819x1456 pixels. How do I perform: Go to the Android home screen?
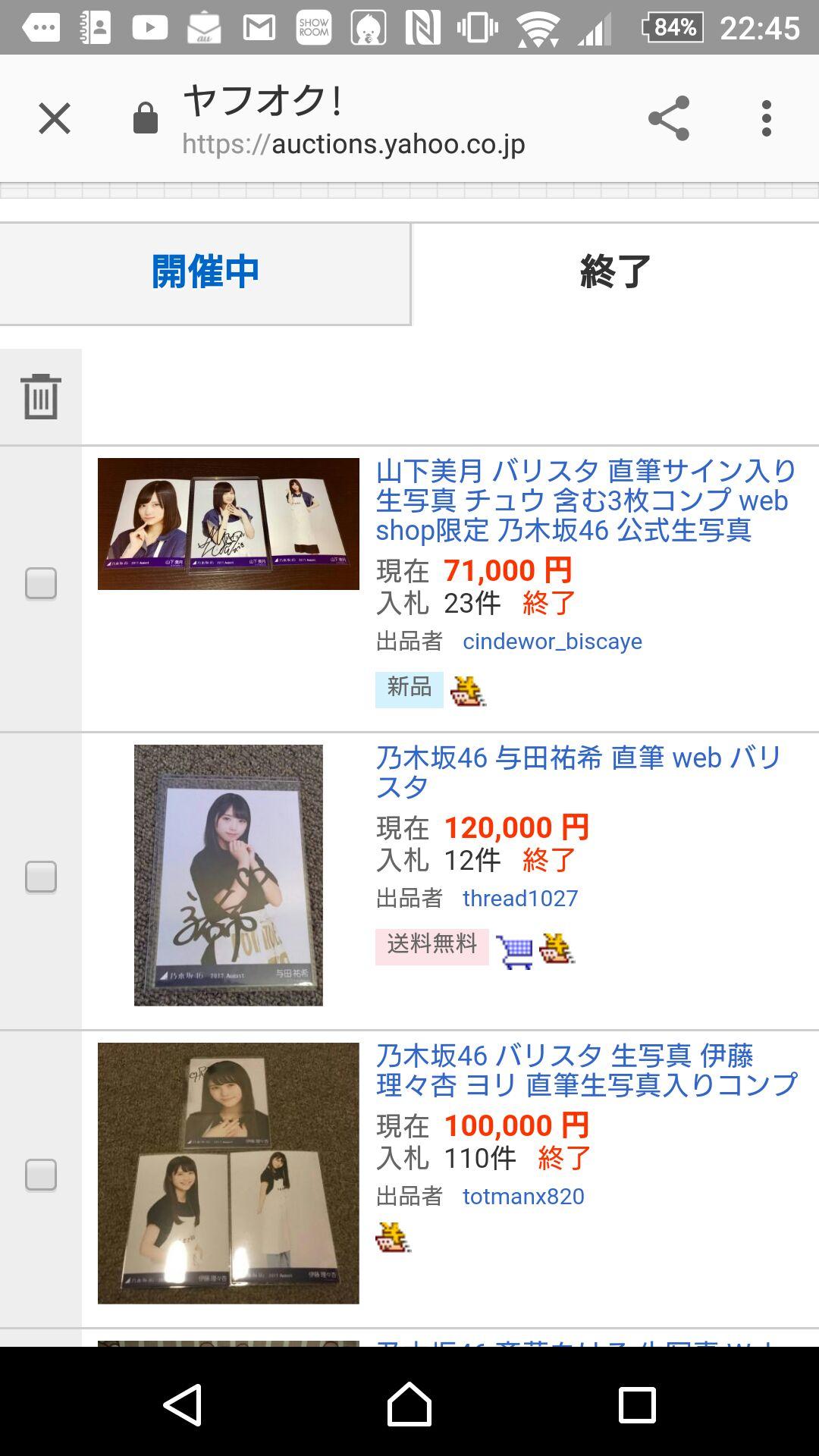point(409,1404)
